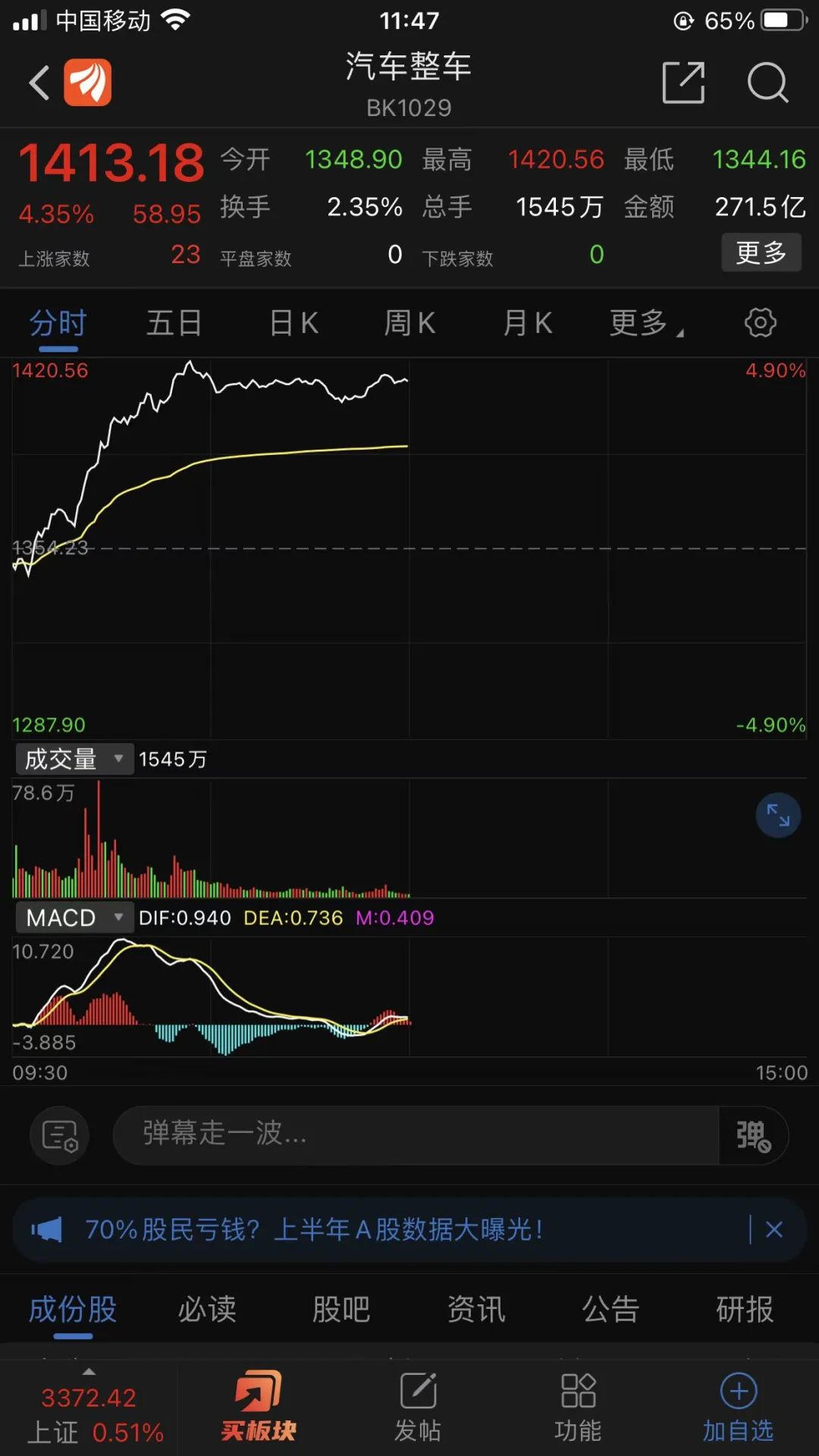Tap the 更多 details button
819x1456 pixels.
point(761,252)
